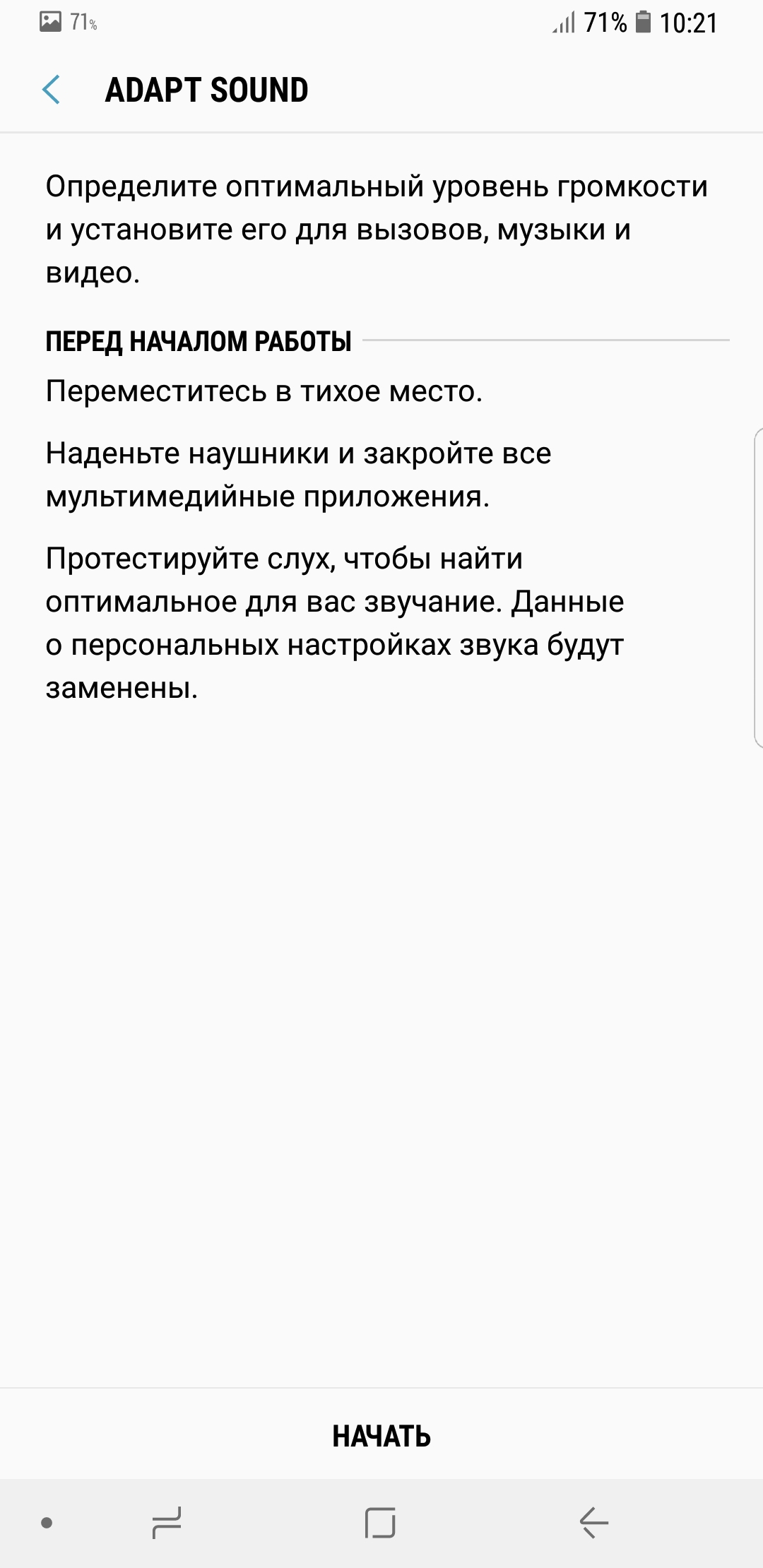Tap system back arrow in navigation bar
Image resolution: width=763 pixels, height=1568 pixels.
coord(594,1522)
